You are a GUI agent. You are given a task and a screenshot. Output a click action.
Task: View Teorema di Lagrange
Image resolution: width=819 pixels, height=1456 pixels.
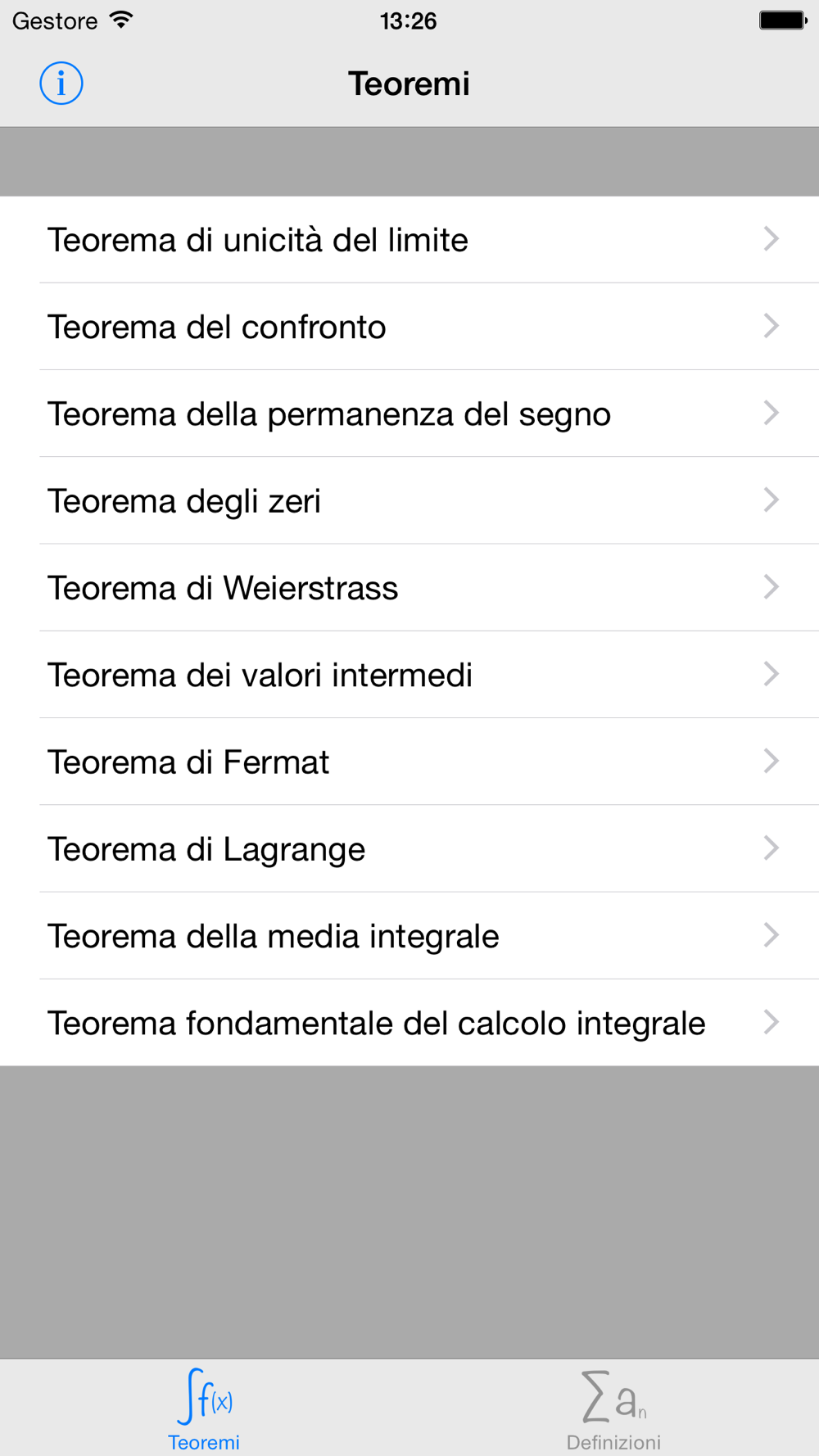tap(409, 849)
